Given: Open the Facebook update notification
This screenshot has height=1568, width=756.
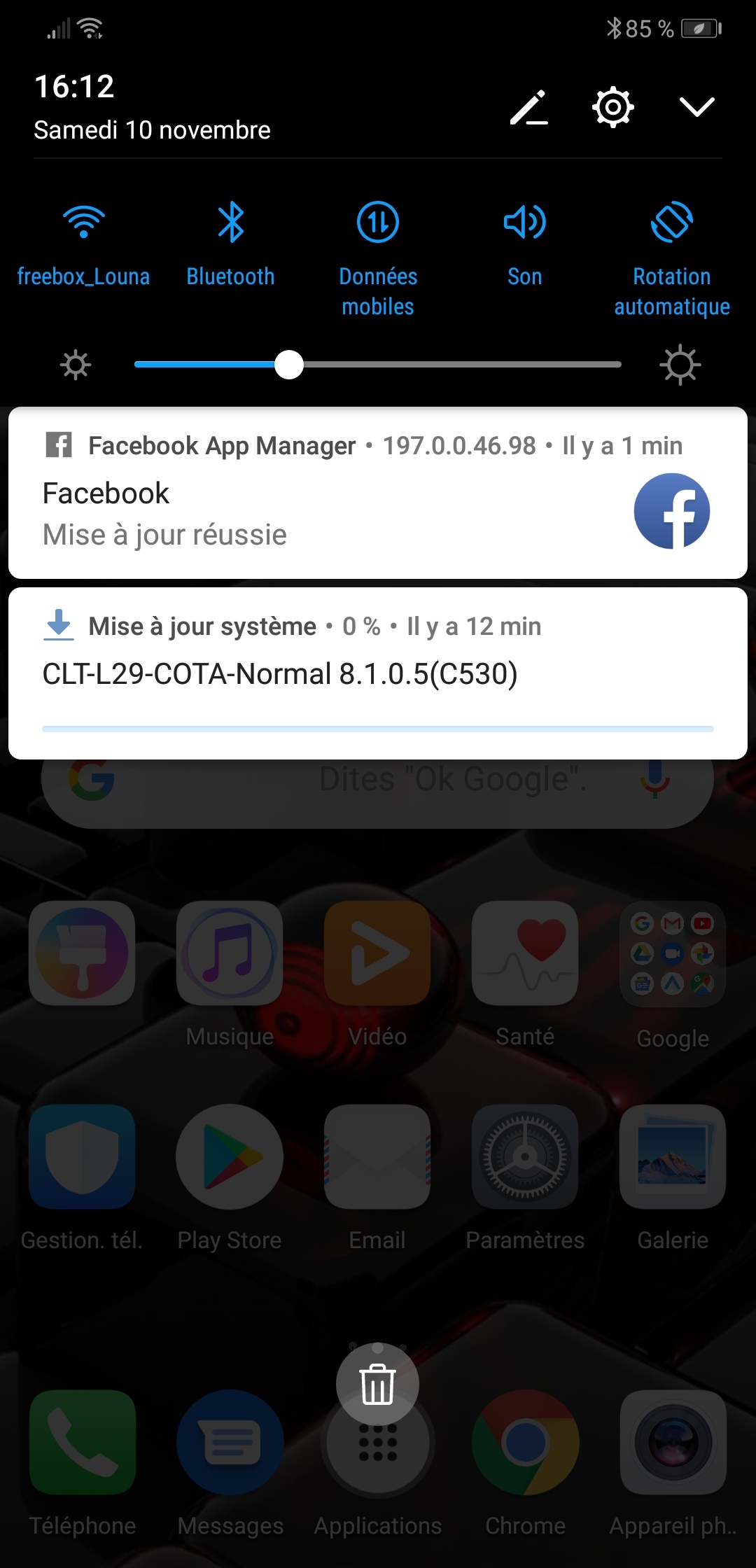Looking at the screenshot, I should click(x=378, y=493).
